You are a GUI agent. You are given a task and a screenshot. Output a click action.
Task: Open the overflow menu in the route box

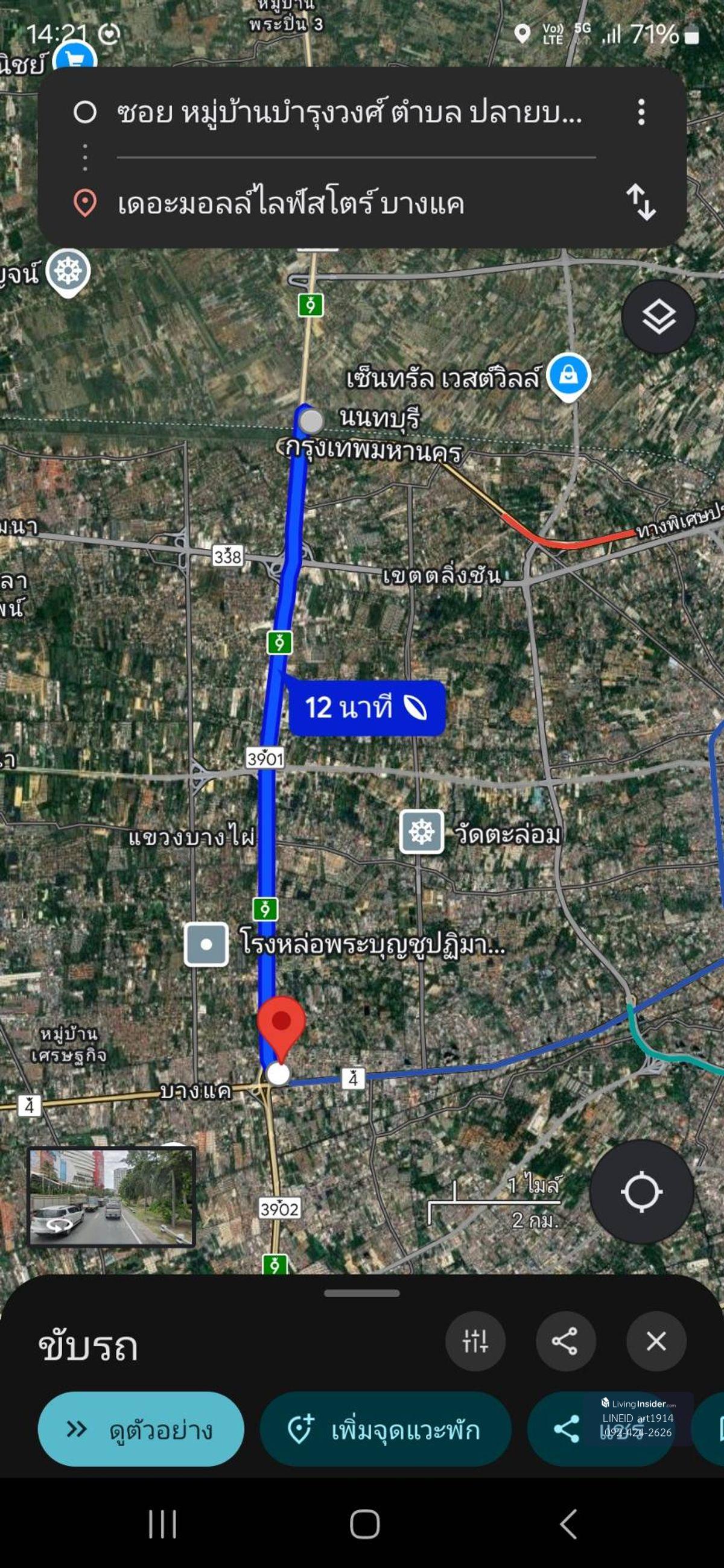point(641,113)
